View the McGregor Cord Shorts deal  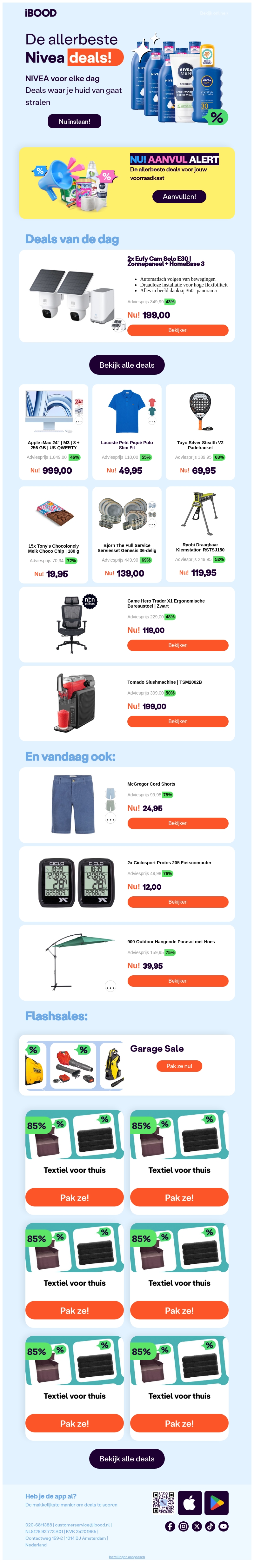[177, 823]
